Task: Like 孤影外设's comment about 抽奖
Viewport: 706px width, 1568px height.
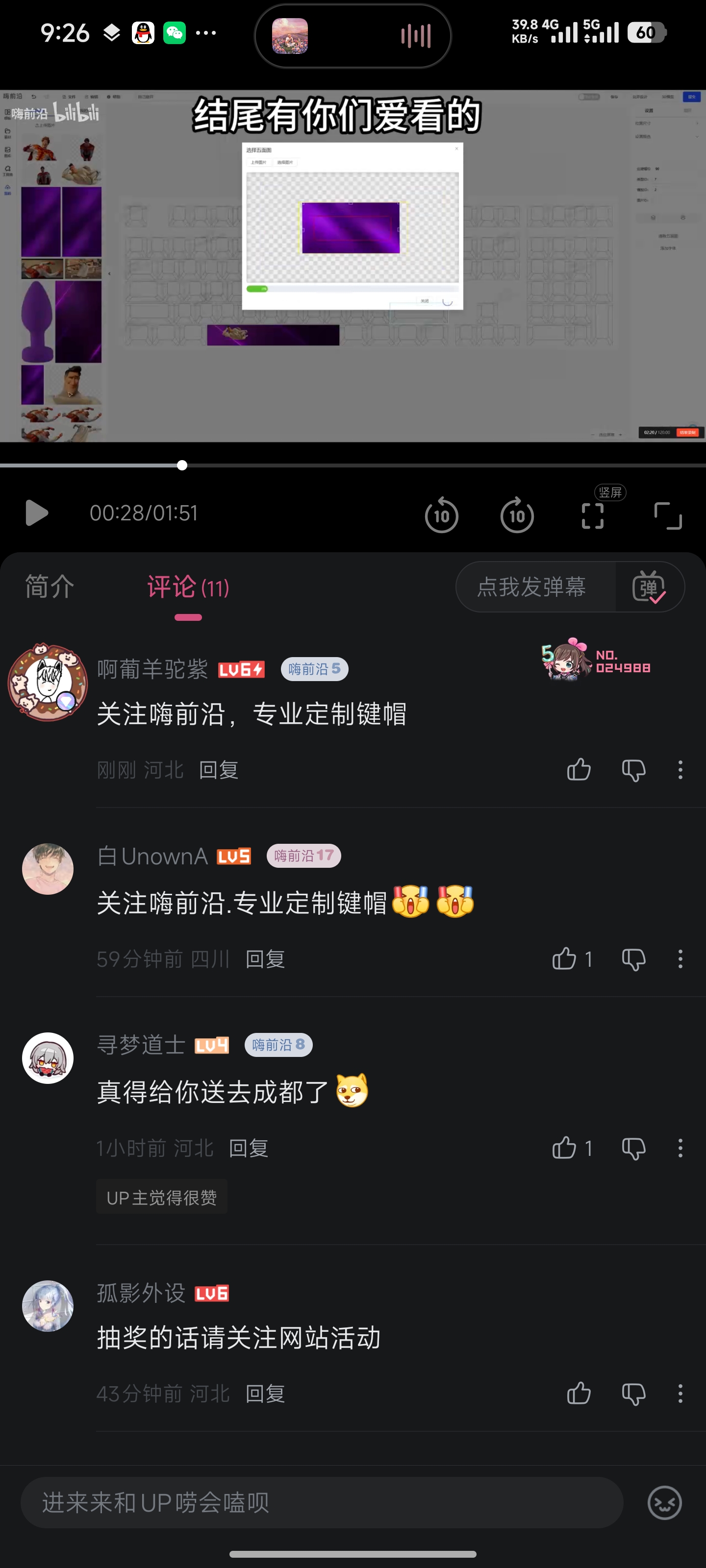Action: pos(578,1394)
